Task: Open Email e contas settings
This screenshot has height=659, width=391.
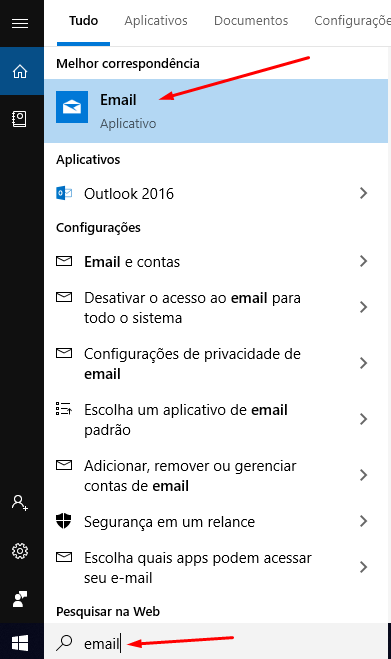Action: tap(216, 261)
